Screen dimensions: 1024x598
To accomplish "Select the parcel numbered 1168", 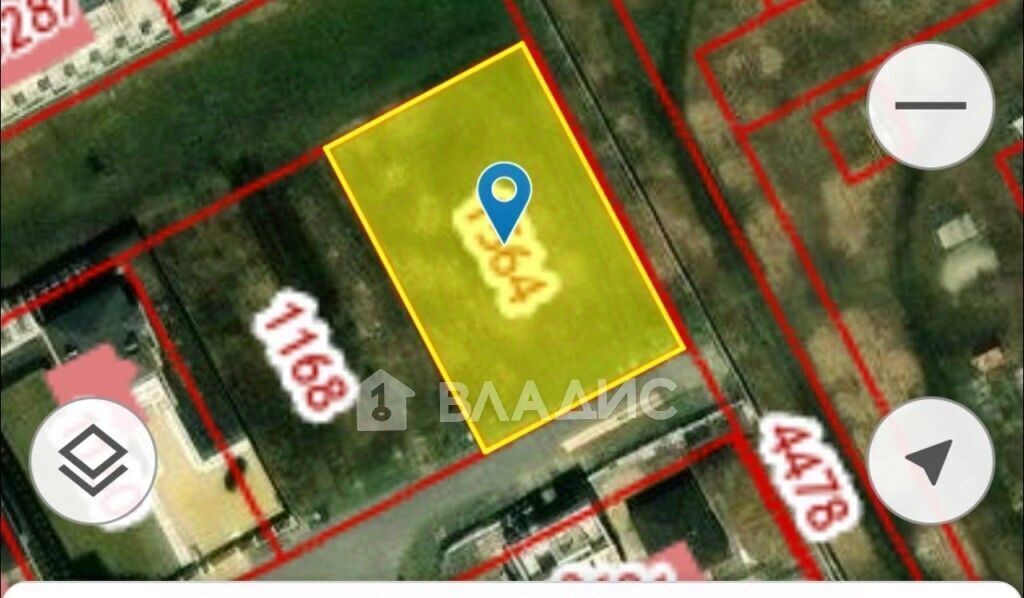I will pyautogui.click(x=306, y=355).
